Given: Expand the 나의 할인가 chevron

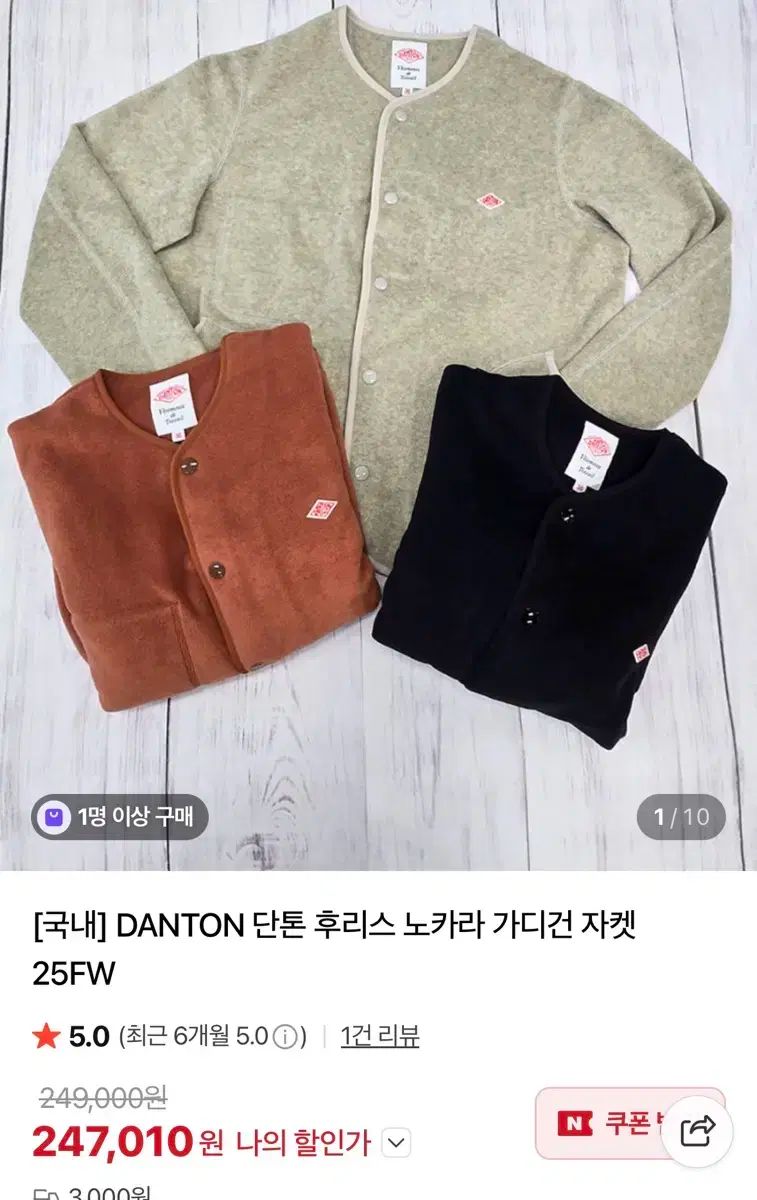Looking at the screenshot, I should (397, 1142).
